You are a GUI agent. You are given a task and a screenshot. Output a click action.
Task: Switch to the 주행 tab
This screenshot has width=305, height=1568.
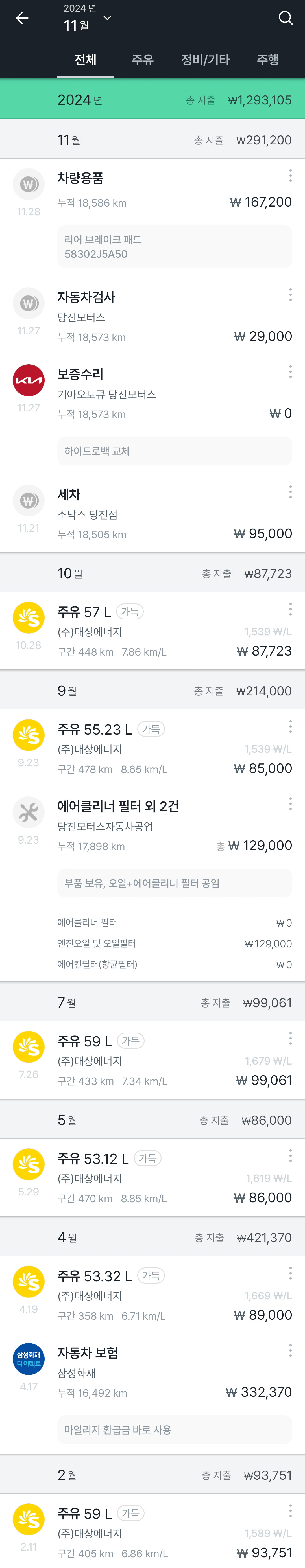click(x=268, y=60)
